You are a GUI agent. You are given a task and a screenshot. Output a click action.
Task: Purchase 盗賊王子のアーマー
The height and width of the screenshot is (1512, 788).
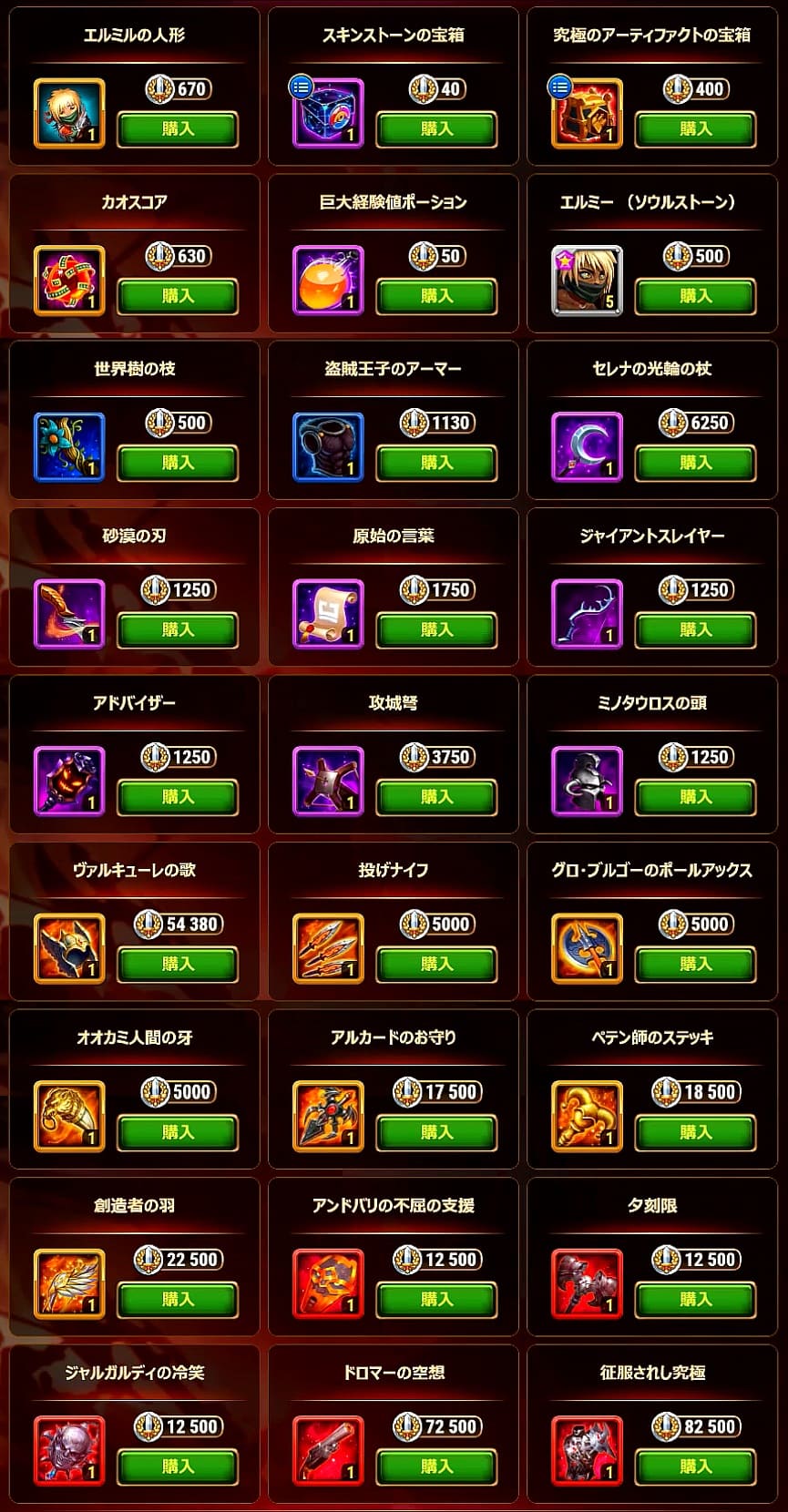tap(436, 463)
